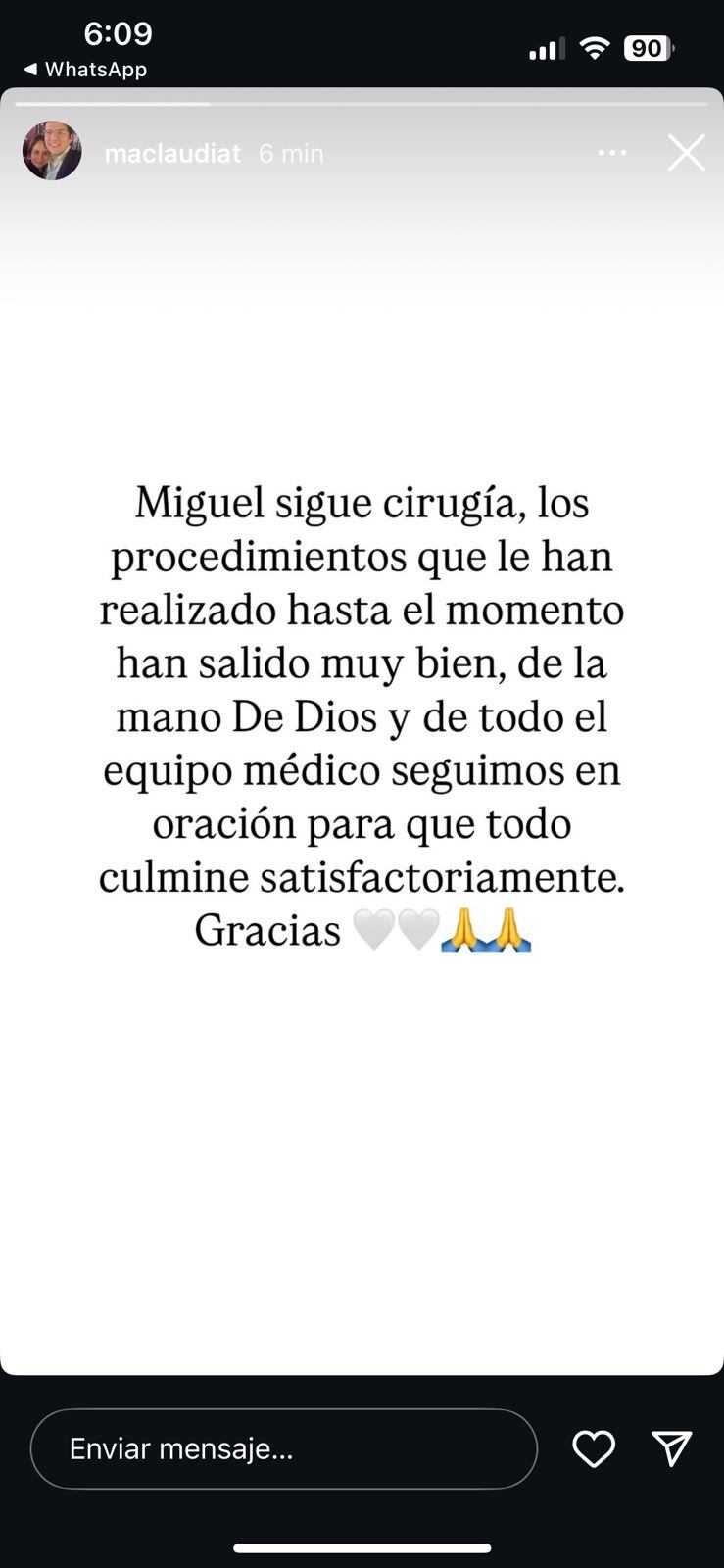The image size is (724, 1568).
Task: Tap the Enviar mensaje reply field
Action: 283,1448
